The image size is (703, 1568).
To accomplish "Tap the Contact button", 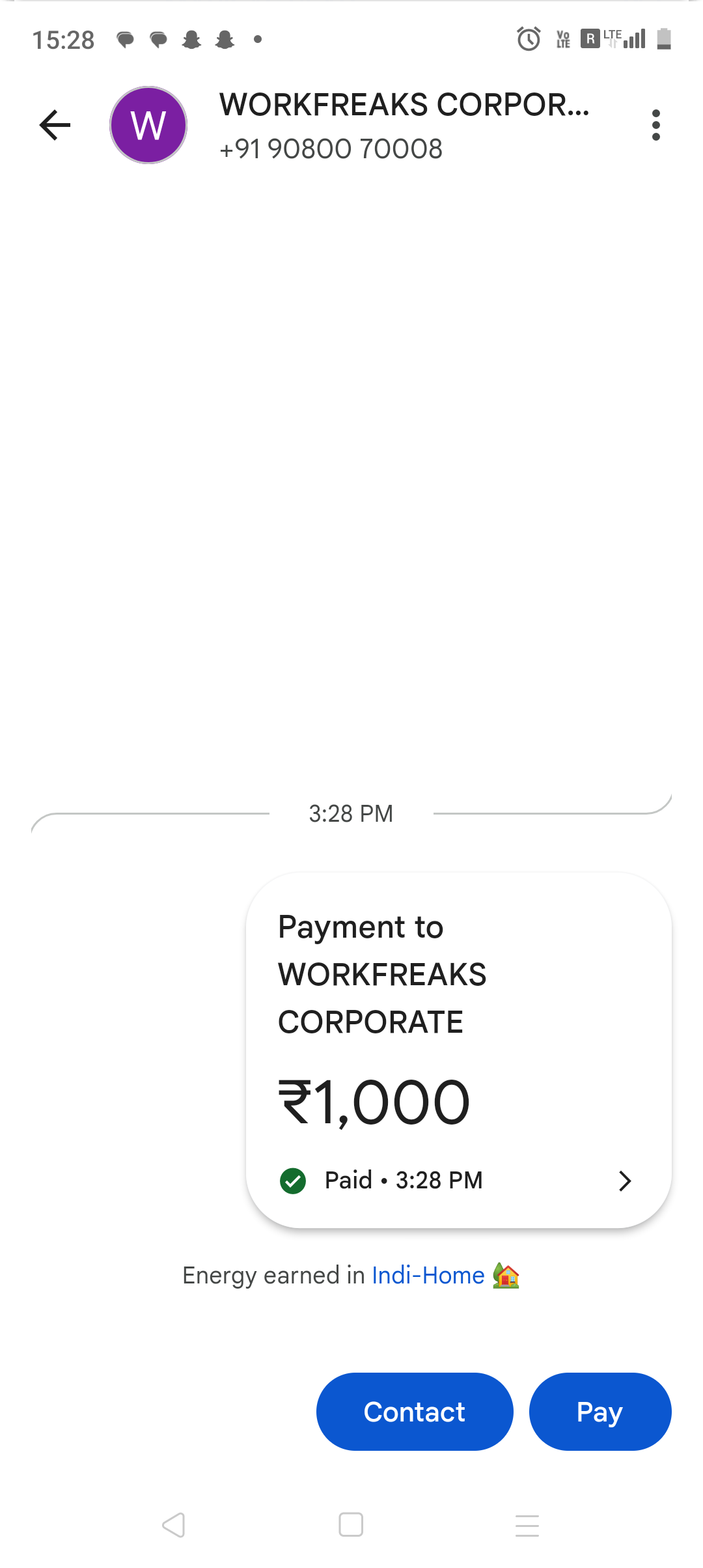I will [415, 1412].
